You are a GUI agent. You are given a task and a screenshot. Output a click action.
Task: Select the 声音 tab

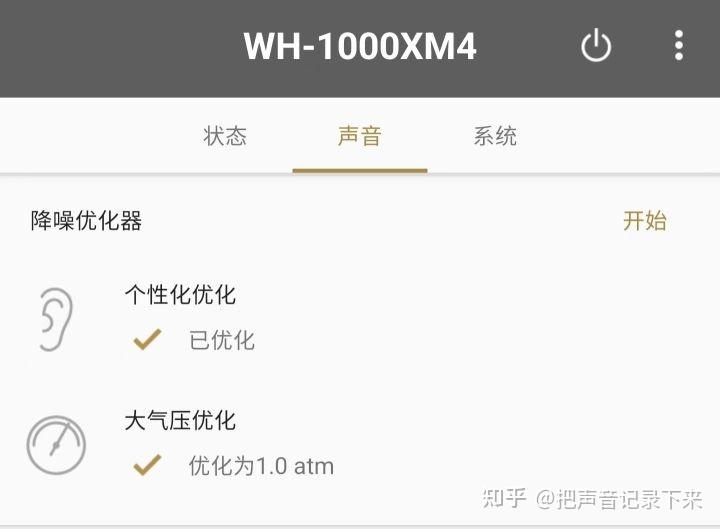(360, 137)
